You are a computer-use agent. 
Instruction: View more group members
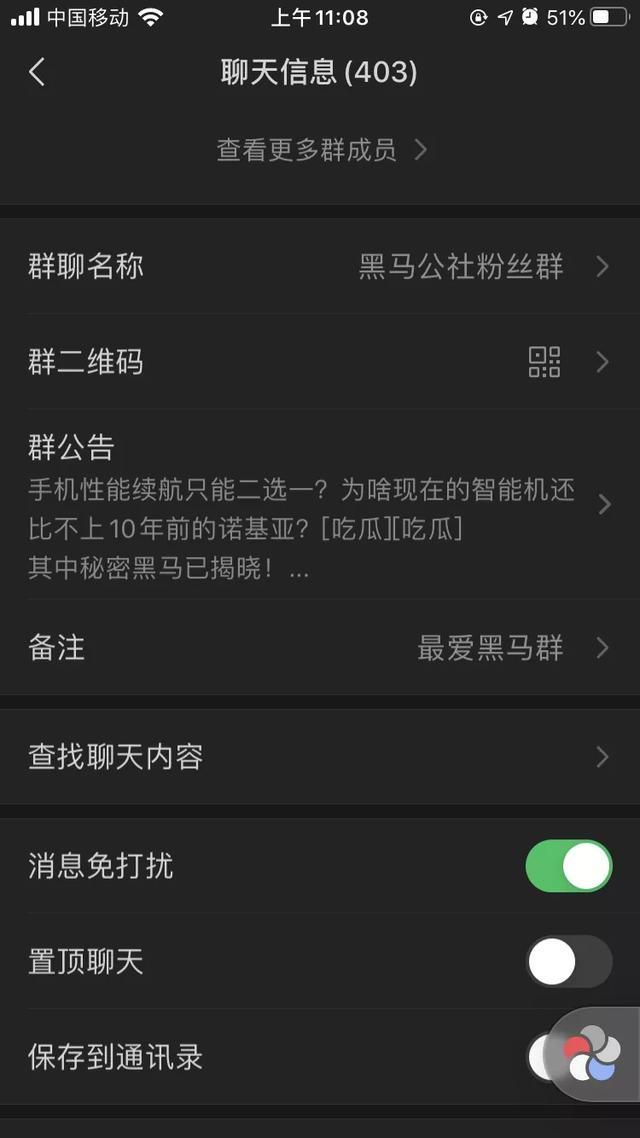point(320,150)
